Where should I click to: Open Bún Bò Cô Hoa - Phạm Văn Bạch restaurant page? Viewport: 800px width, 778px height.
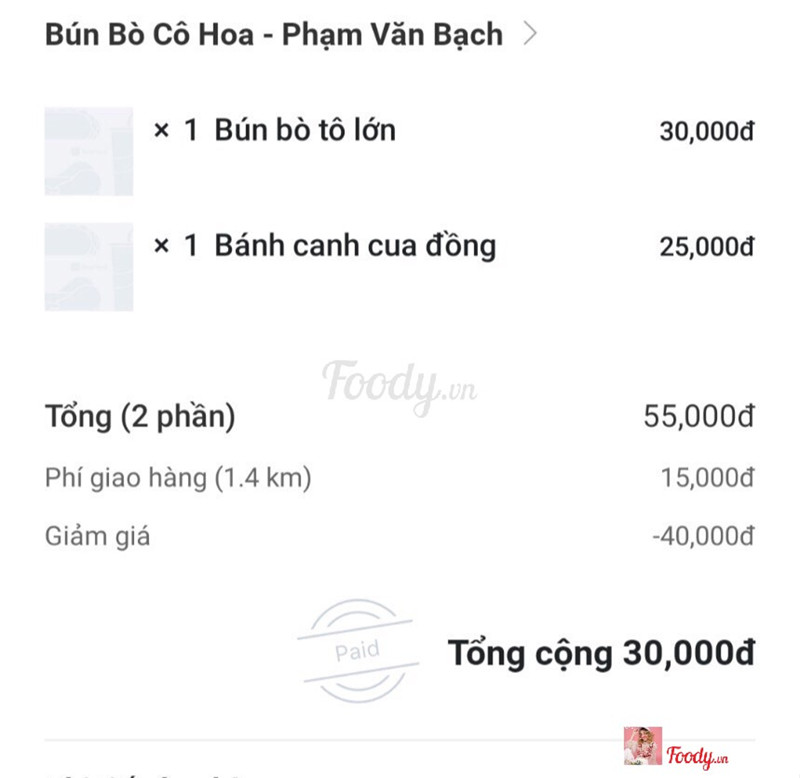click(x=290, y=34)
